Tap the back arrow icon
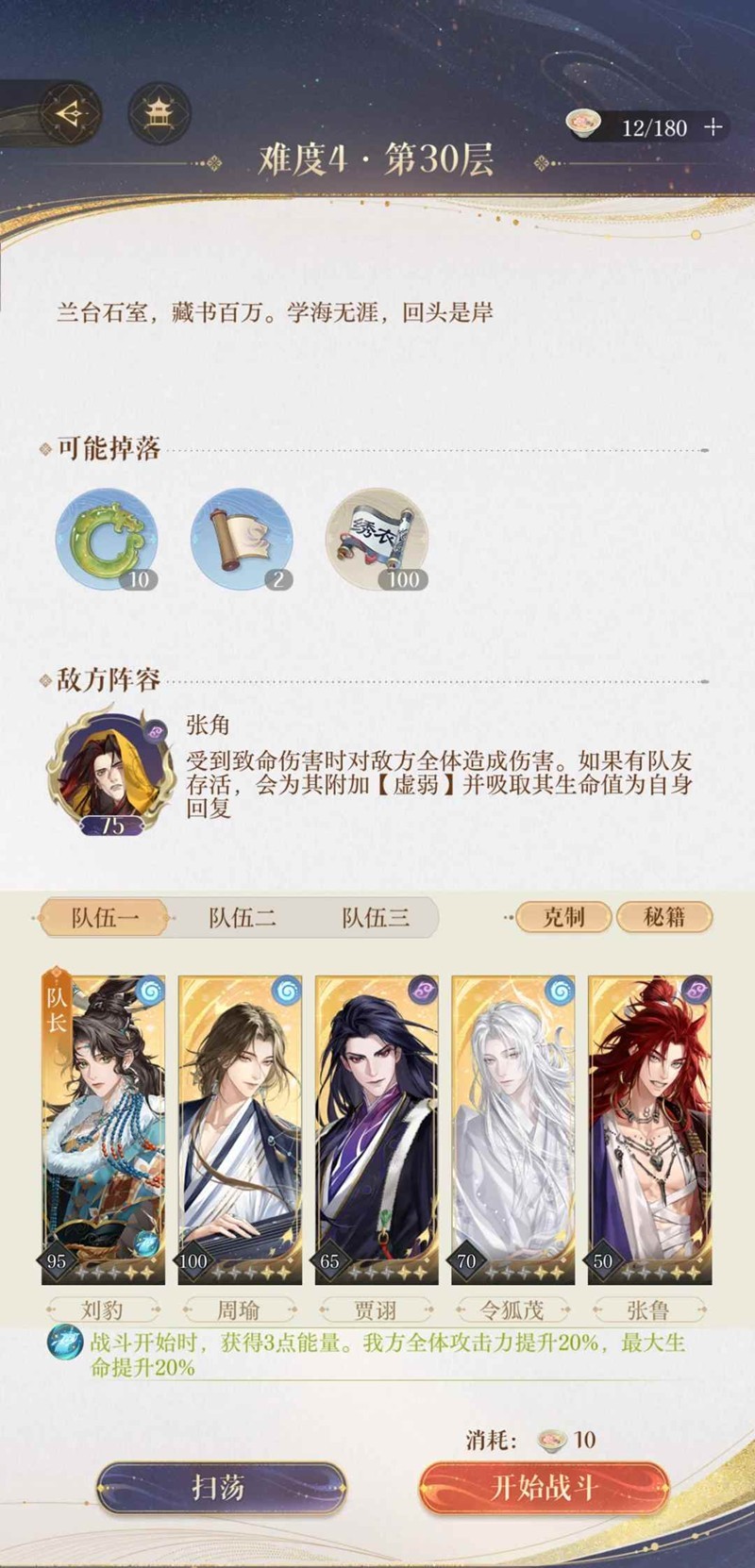This screenshot has width=755, height=1568. tap(69, 114)
